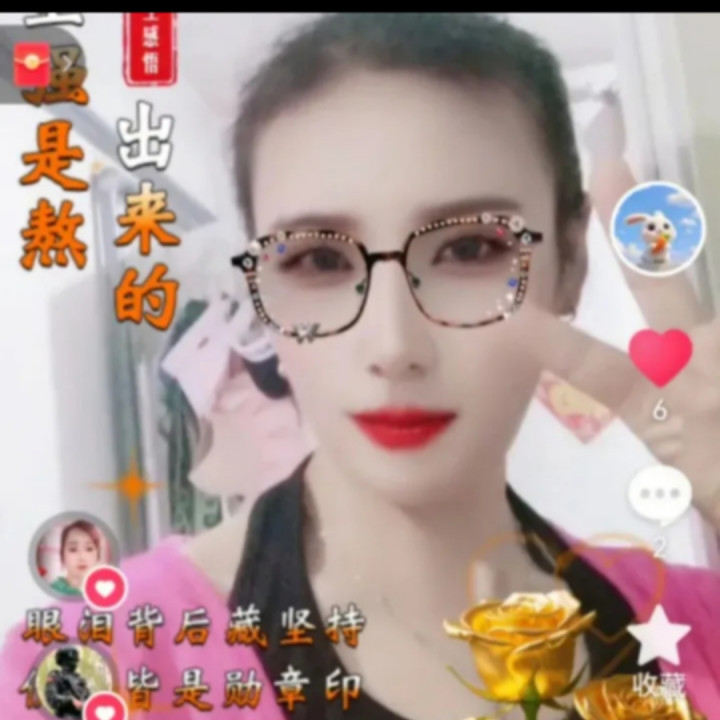Open the creator's rabbit avatar profile
This screenshot has height=720, width=720.
point(657,228)
